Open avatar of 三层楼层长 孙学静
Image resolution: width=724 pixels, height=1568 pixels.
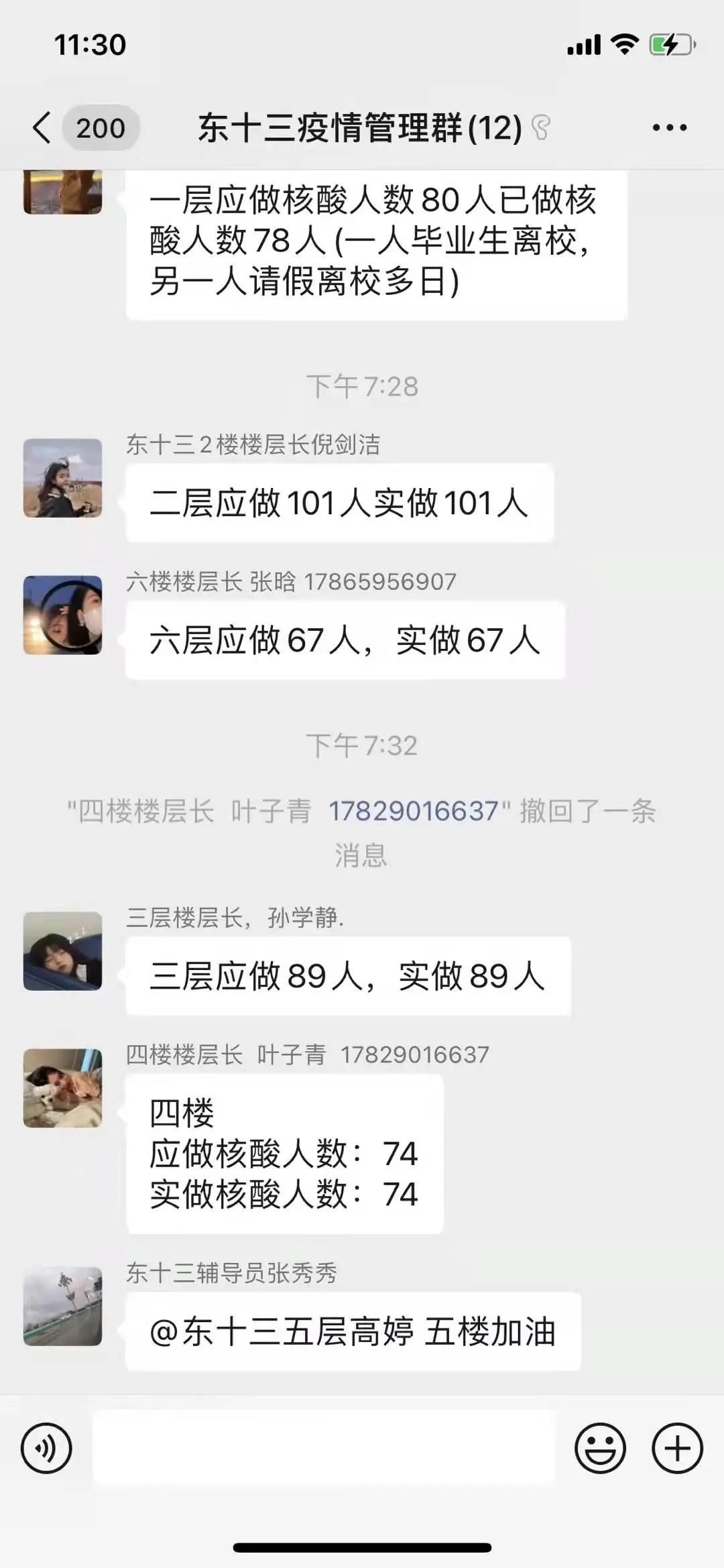coord(63,951)
